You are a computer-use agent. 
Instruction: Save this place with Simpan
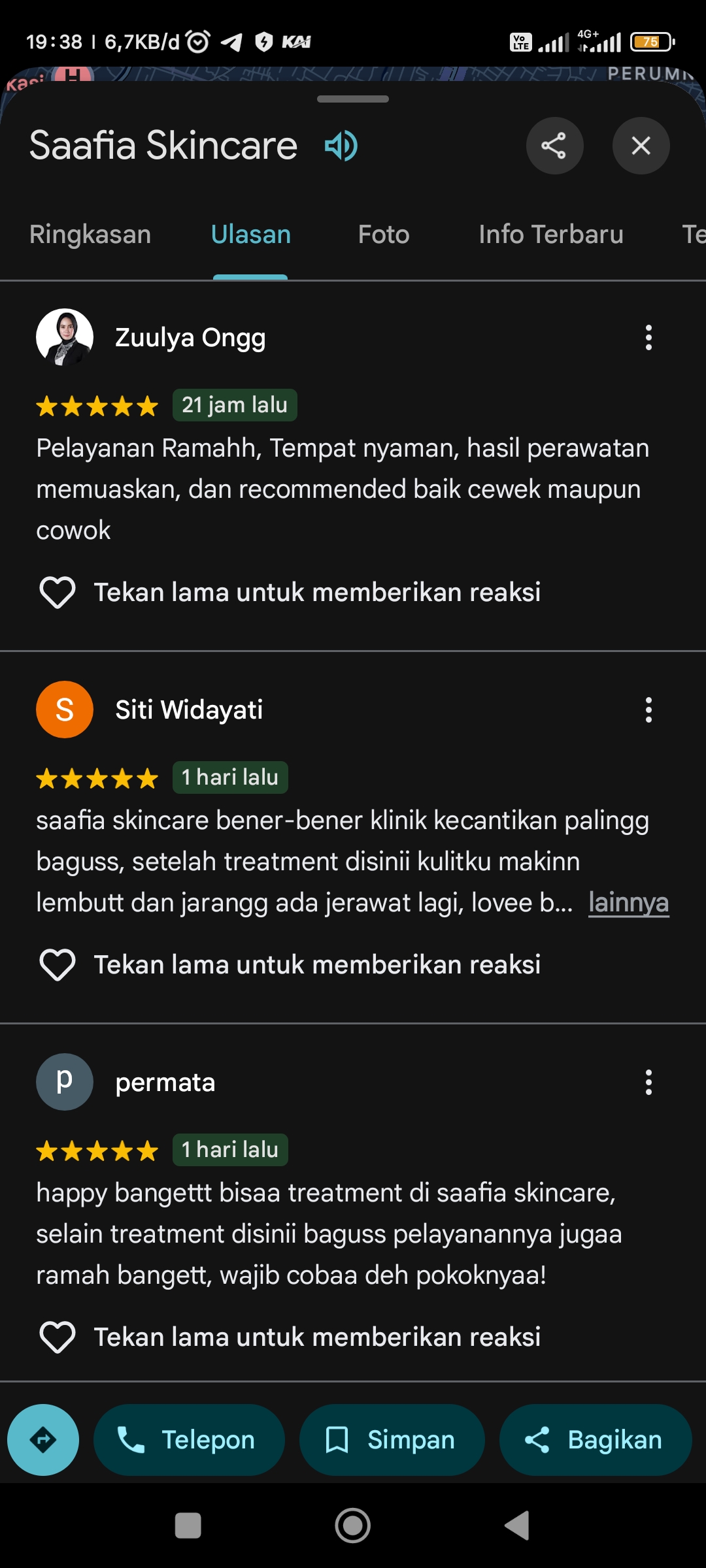click(x=392, y=1440)
